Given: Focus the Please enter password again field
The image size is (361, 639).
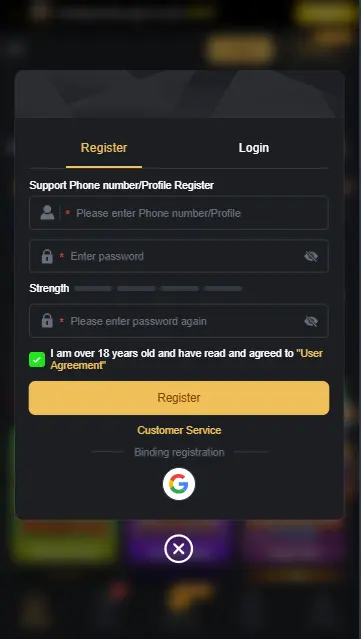Looking at the screenshot, I should coord(178,321).
